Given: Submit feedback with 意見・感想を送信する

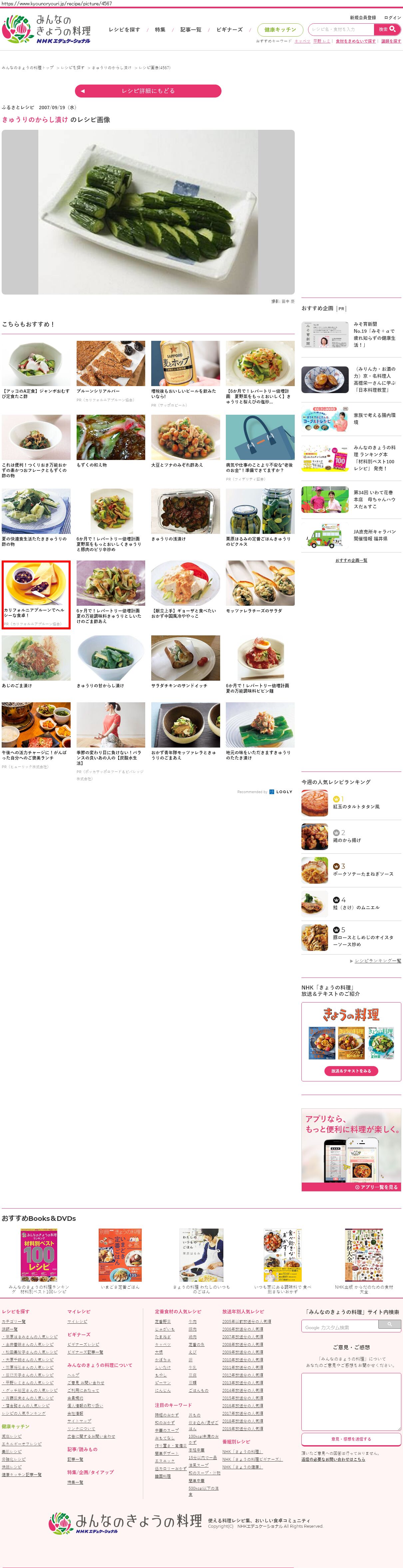Looking at the screenshot, I should click(x=351, y=1439).
